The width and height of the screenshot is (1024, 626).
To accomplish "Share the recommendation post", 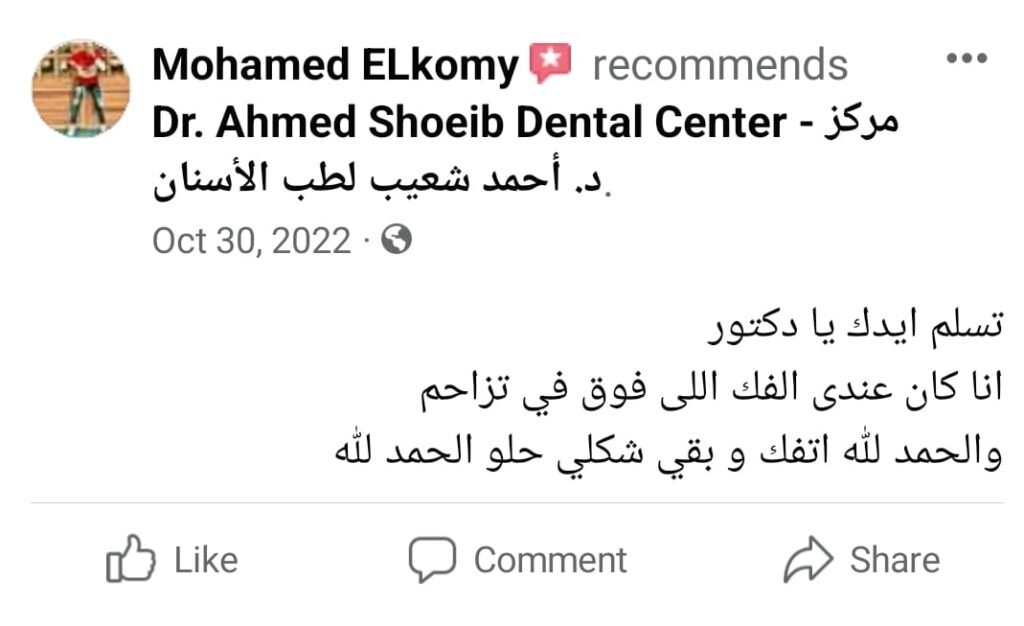I will (x=861, y=560).
